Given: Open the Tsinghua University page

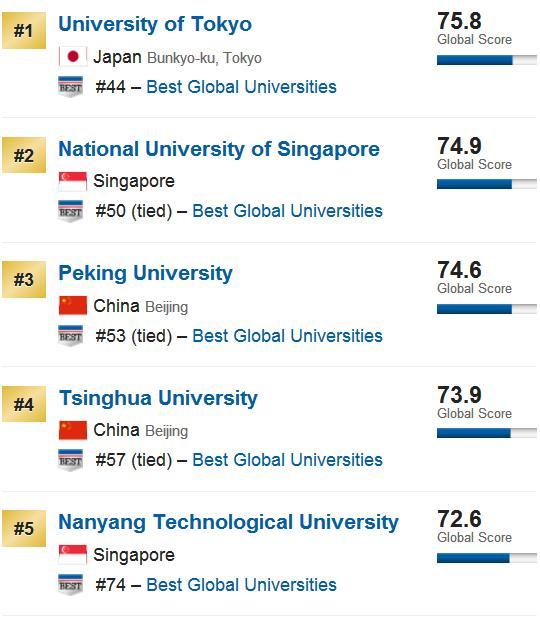Looking at the screenshot, I should click(158, 398).
